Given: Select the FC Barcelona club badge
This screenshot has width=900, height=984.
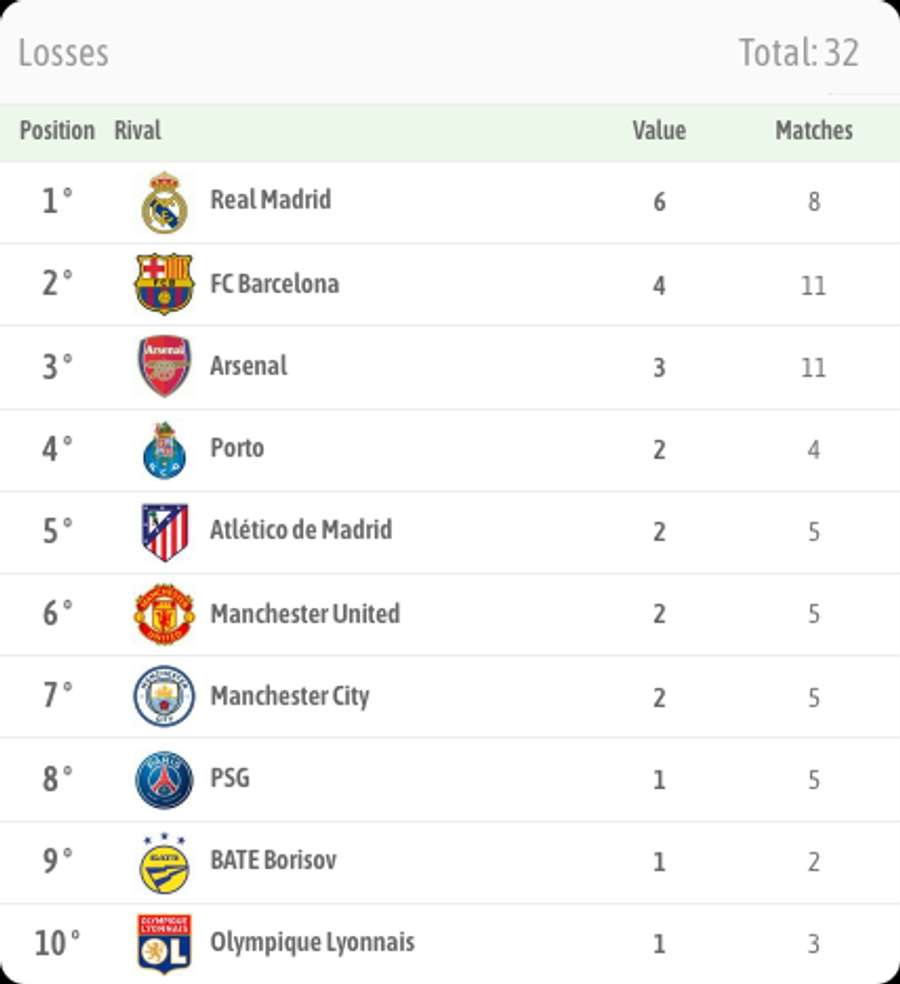Looking at the screenshot, I should click(163, 283).
